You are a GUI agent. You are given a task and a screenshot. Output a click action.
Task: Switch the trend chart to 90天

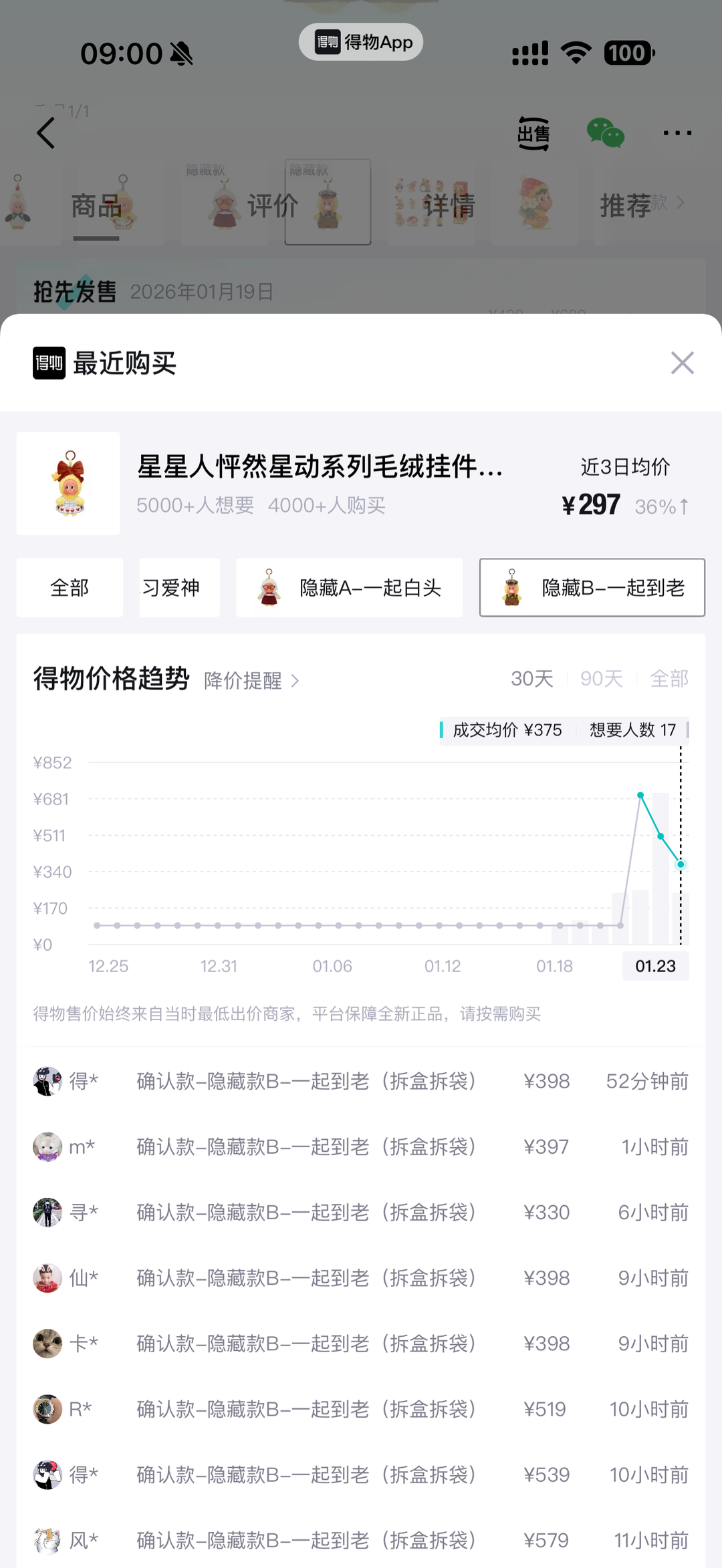[601, 679]
